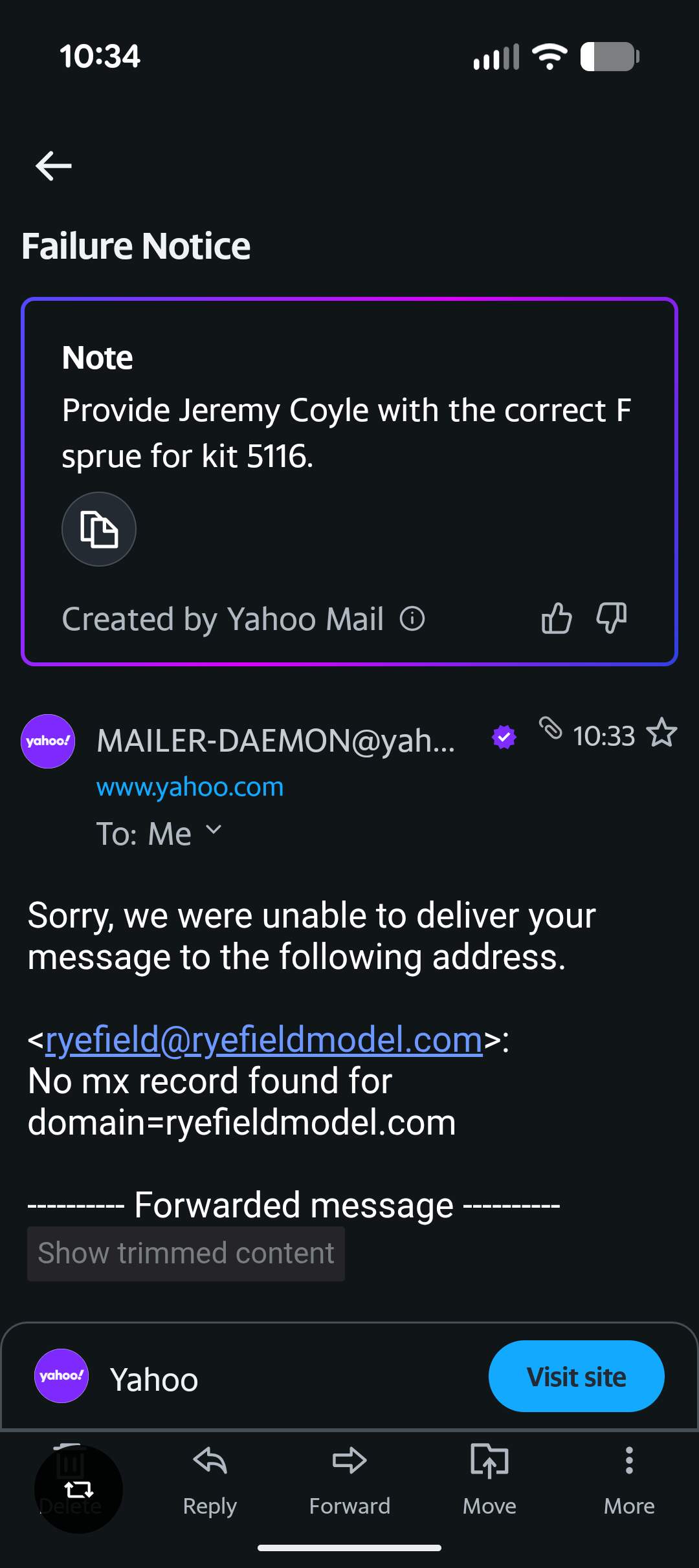Screen dimensions: 699x1568
Task: Expand the To: Me recipient details
Action: pos(213,831)
